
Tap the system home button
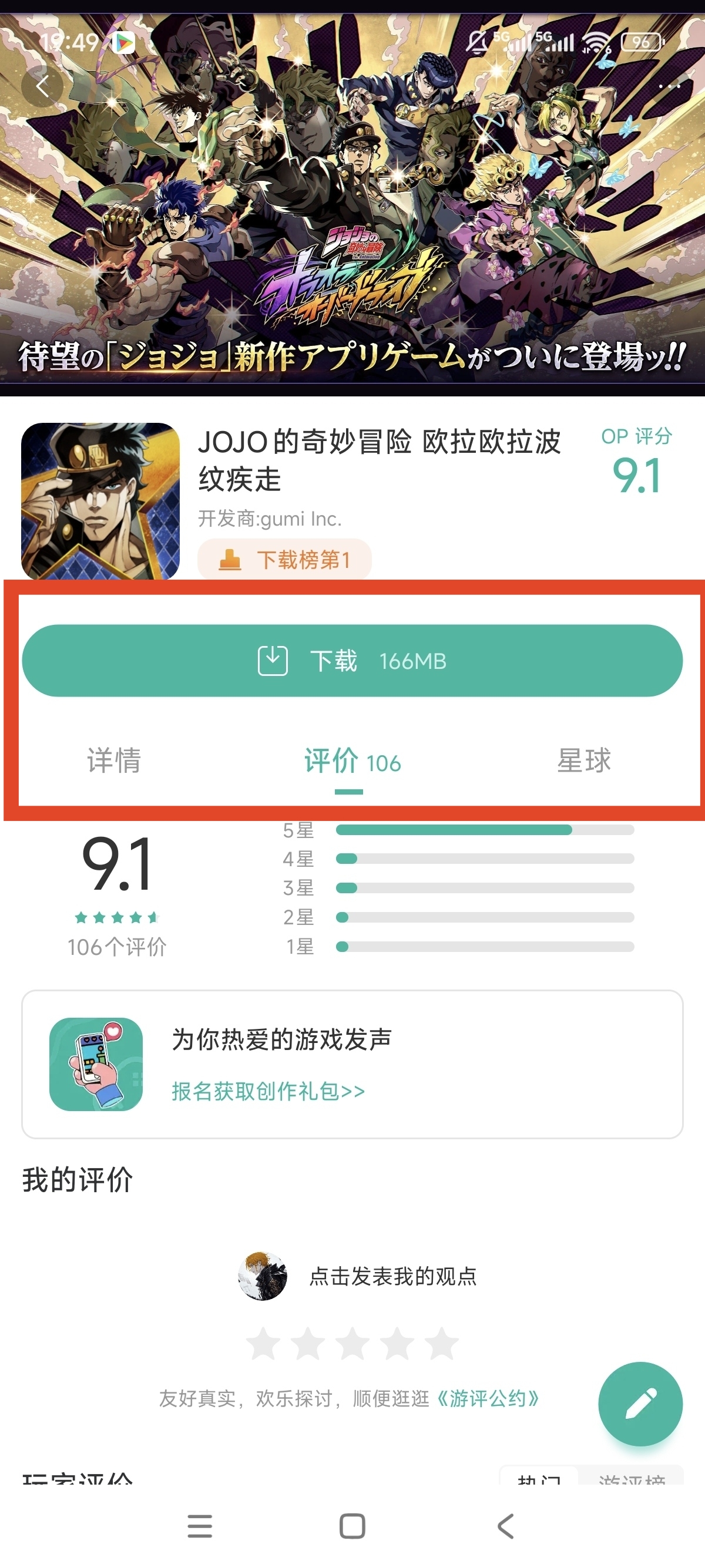tap(352, 1526)
